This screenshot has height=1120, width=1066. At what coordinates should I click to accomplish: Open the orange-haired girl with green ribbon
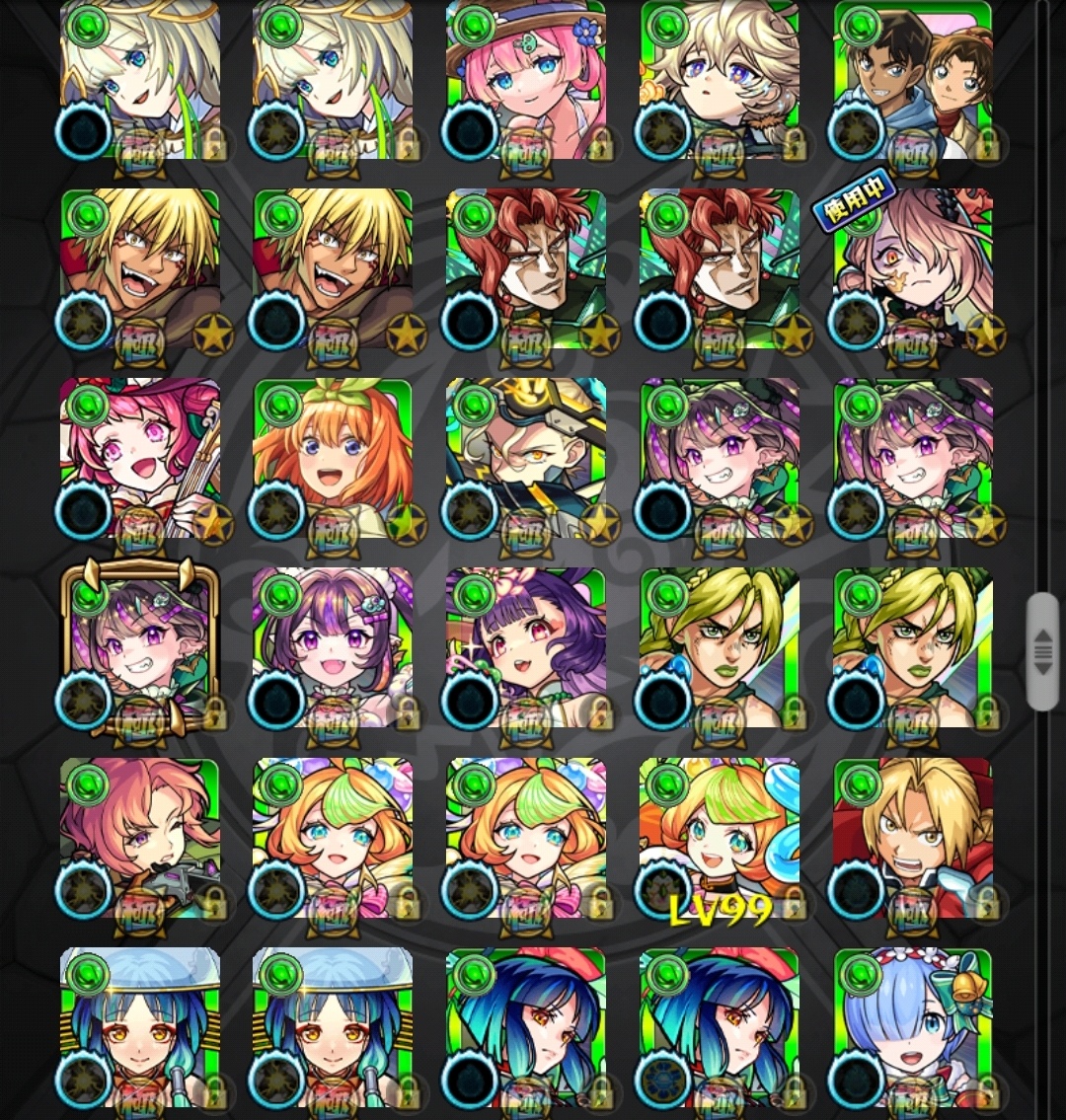point(333,458)
